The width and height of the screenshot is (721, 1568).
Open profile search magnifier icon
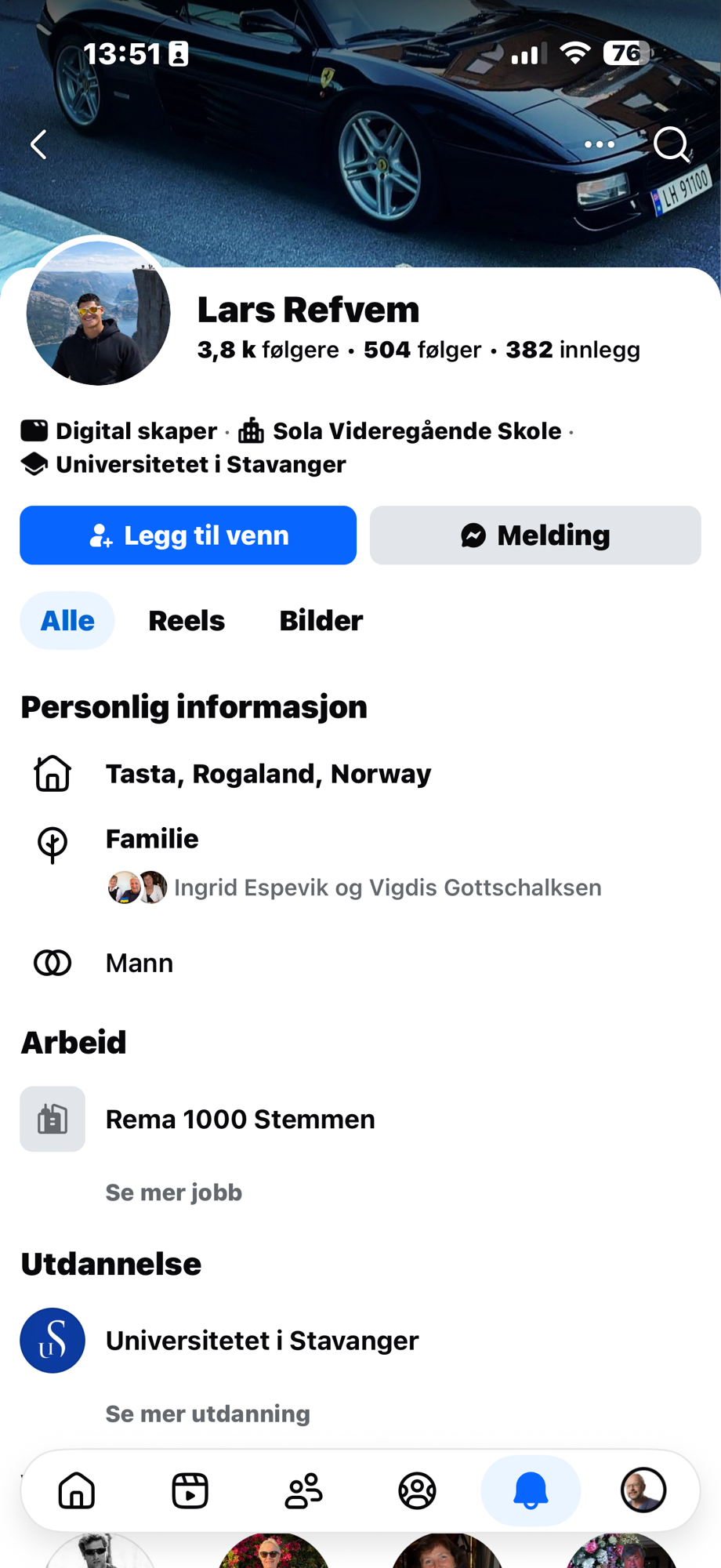point(672,144)
